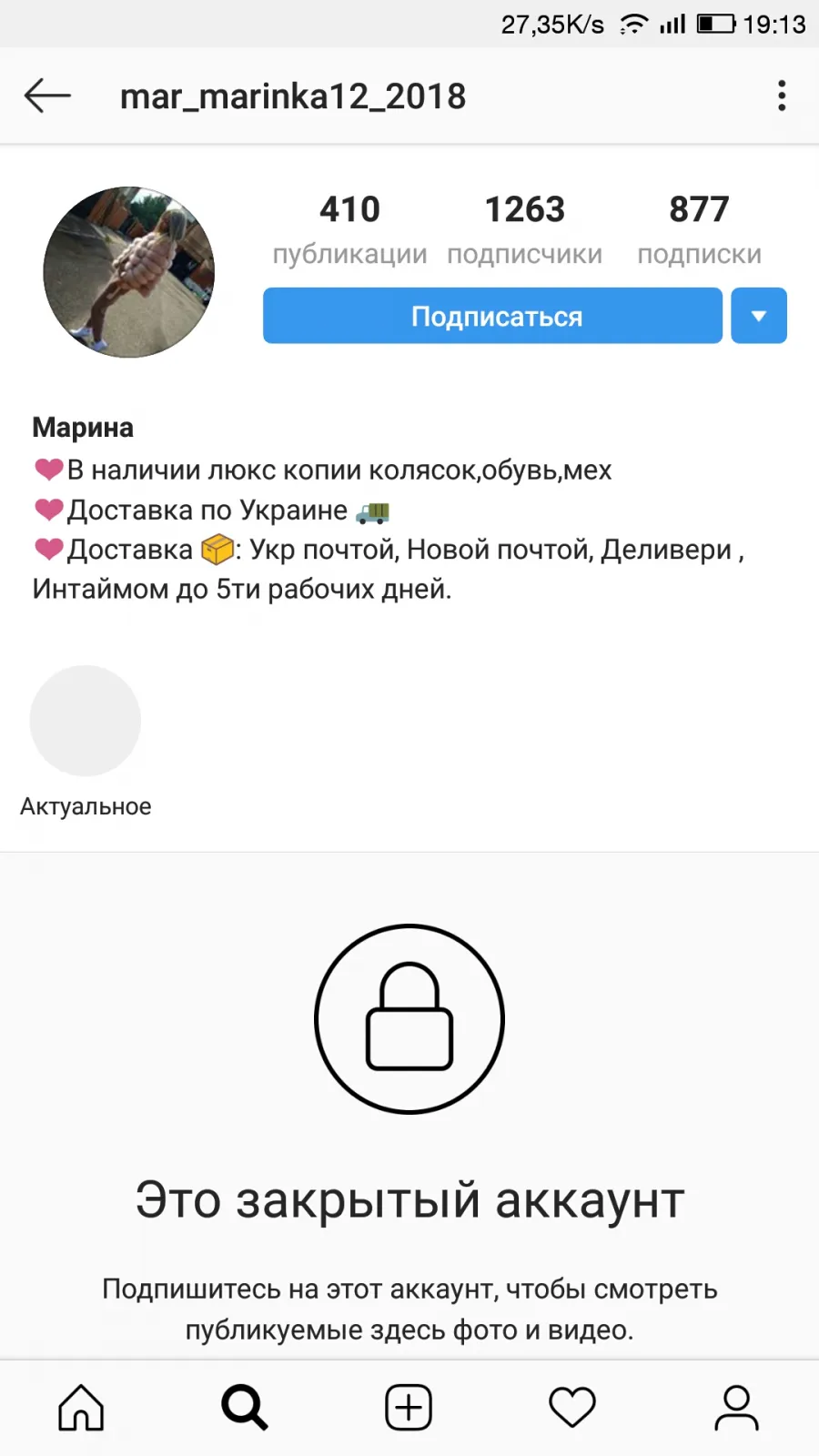Open the Актуальное highlight circle
819x1456 pixels.
[x=86, y=721]
